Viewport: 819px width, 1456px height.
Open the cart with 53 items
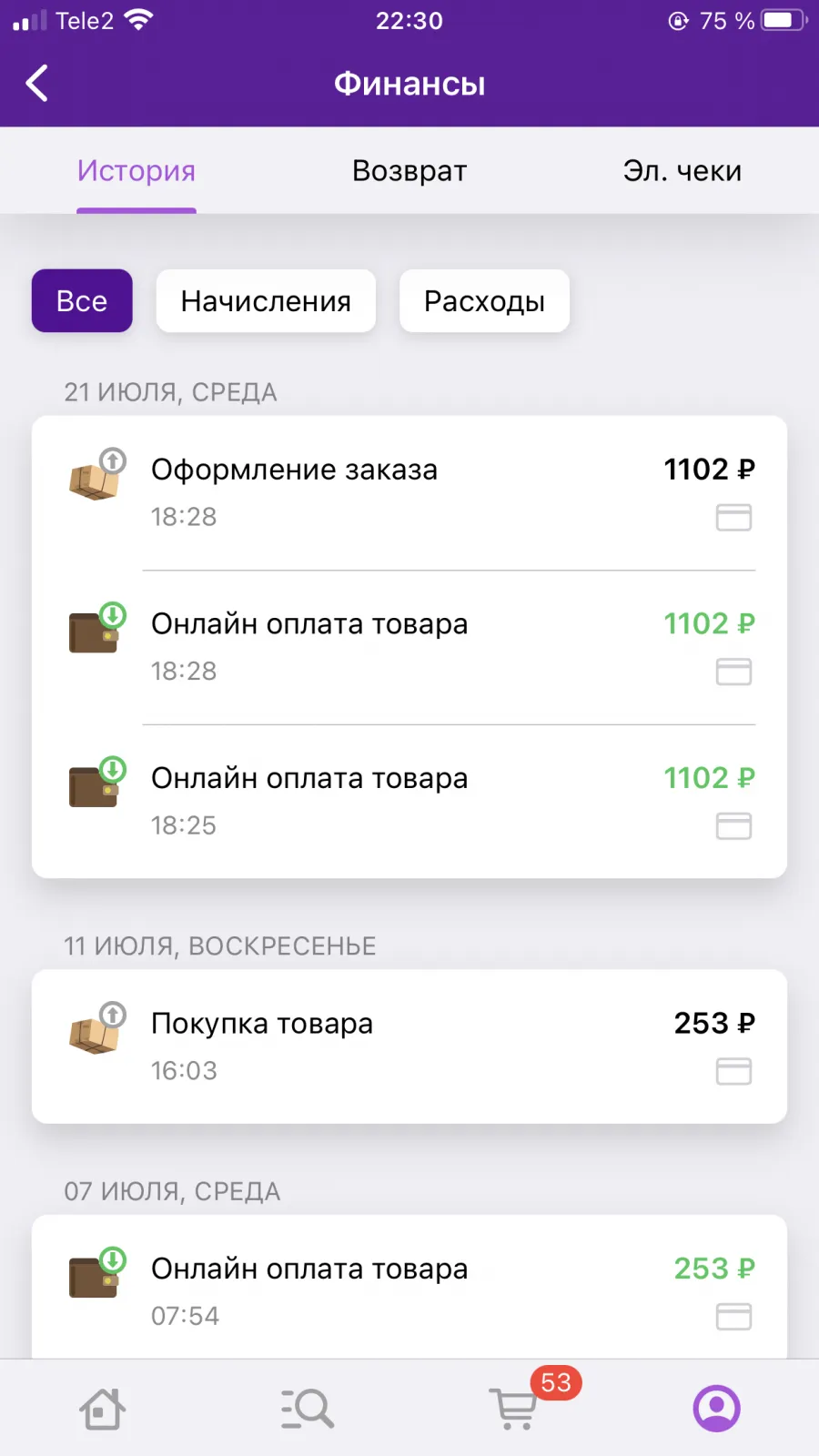[x=515, y=1409]
